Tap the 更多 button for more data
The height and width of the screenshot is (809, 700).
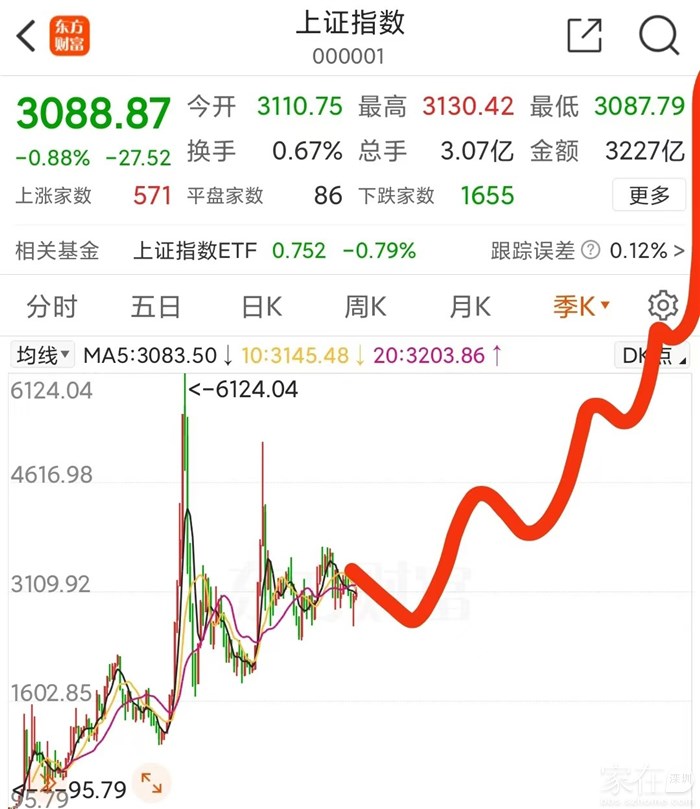tap(649, 196)
